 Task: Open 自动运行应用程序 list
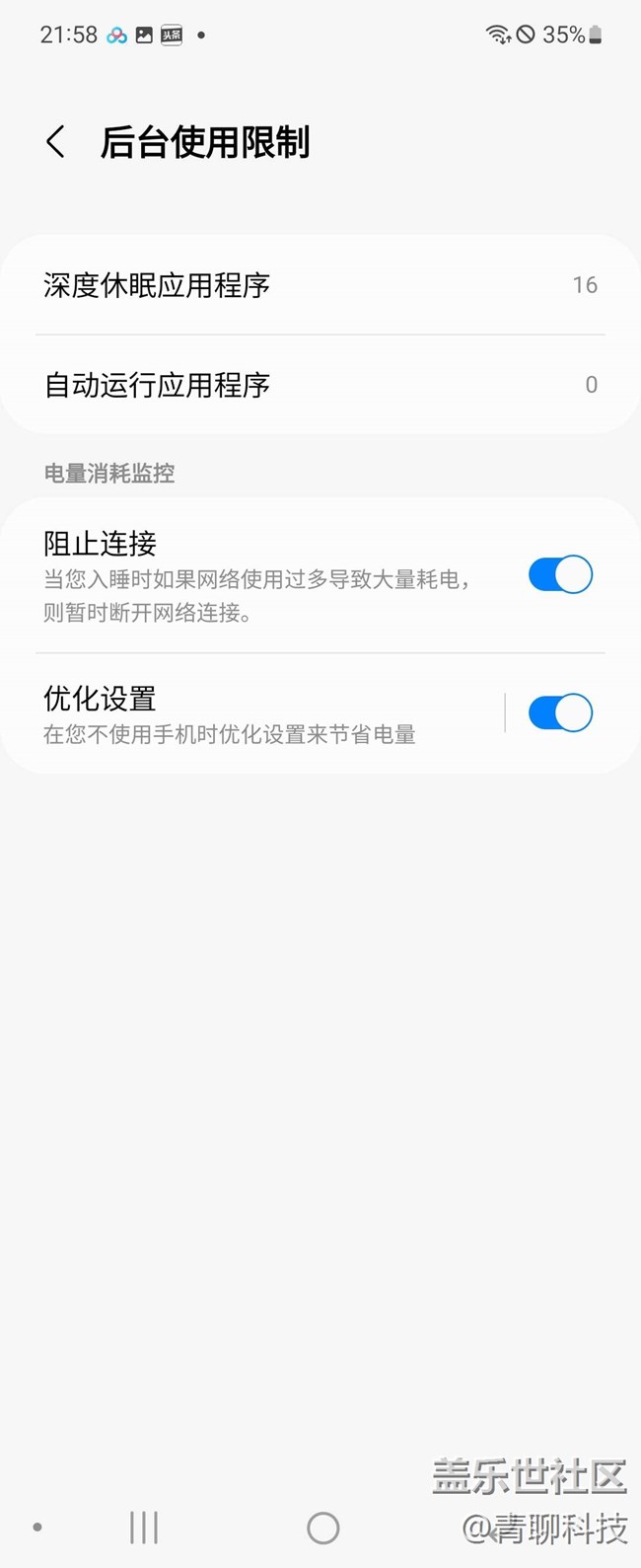(x=320, y=385)
